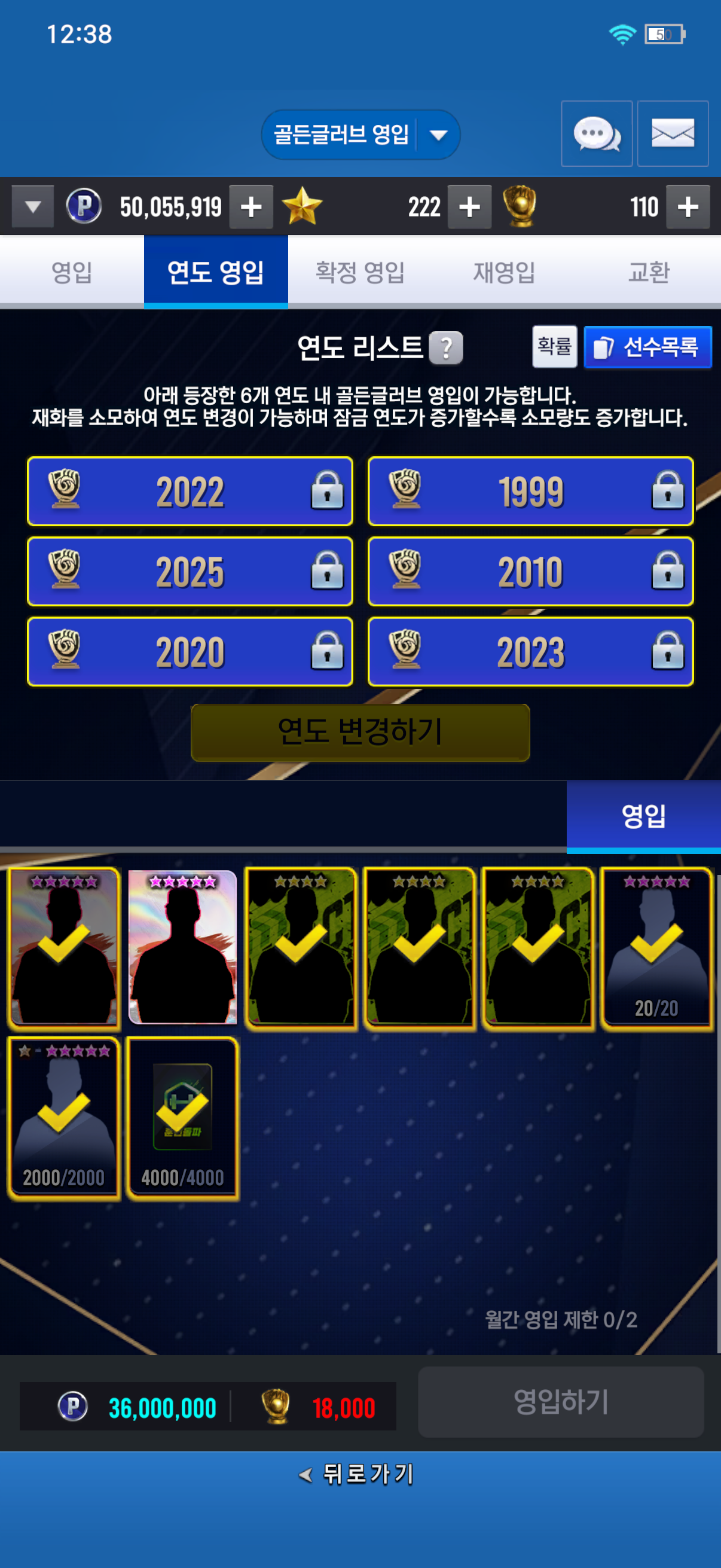Switch to the 확정 영입 tab

(360, 272)
